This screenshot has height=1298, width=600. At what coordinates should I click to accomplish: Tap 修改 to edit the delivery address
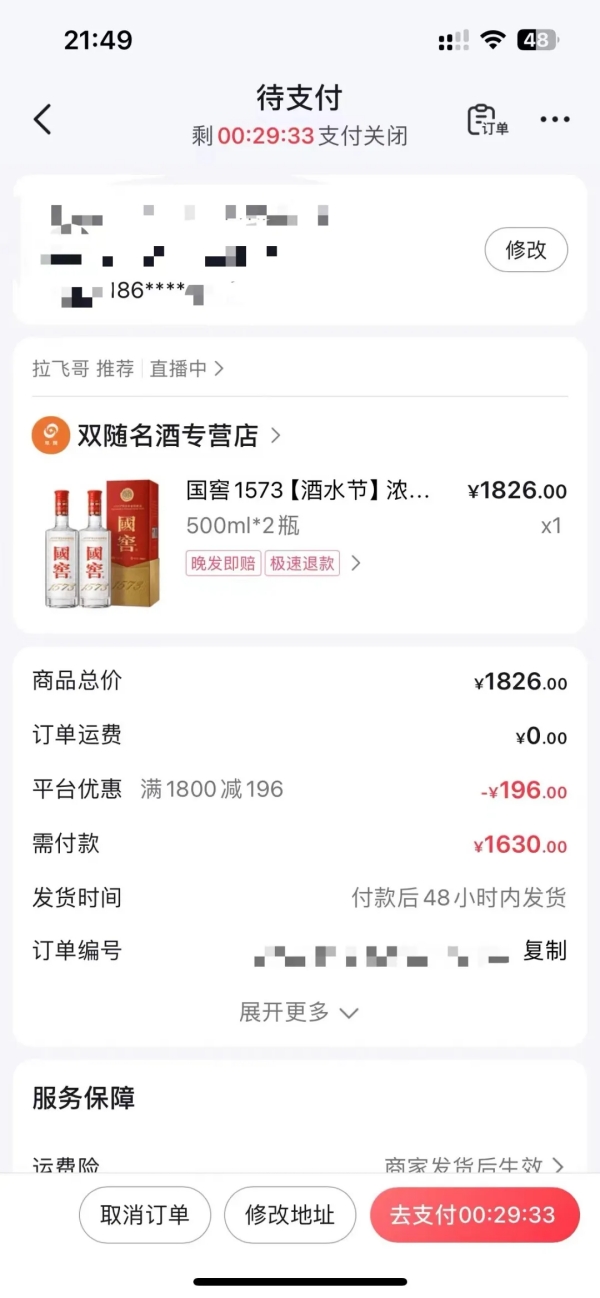[526, 250]
